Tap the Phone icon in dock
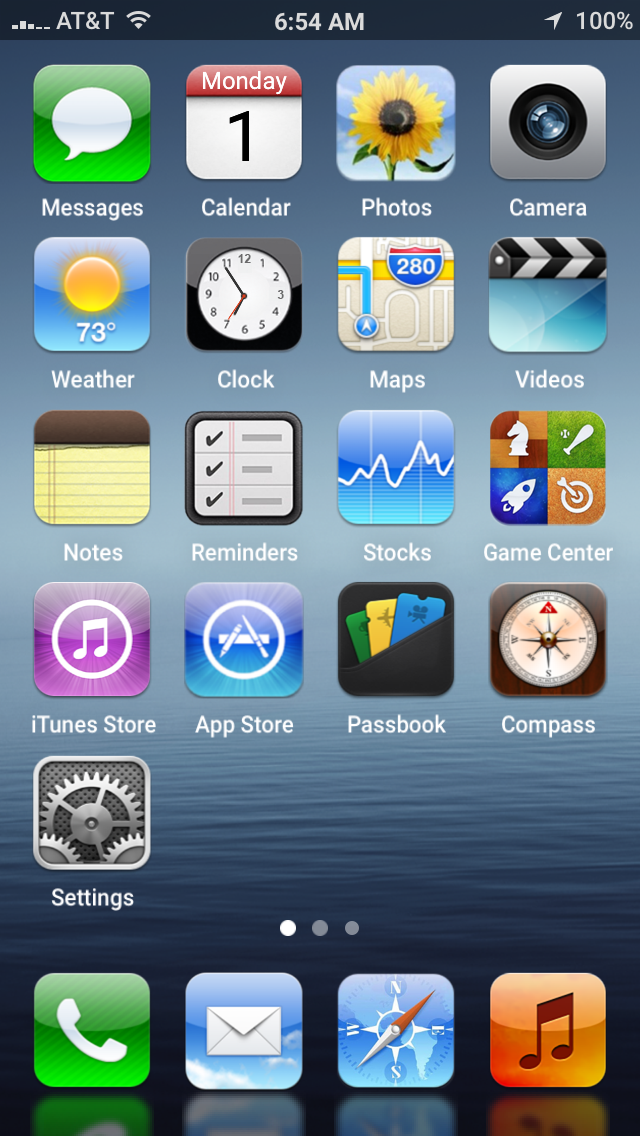This screenshot has width=640, height=1136. tap(92, 1030)
